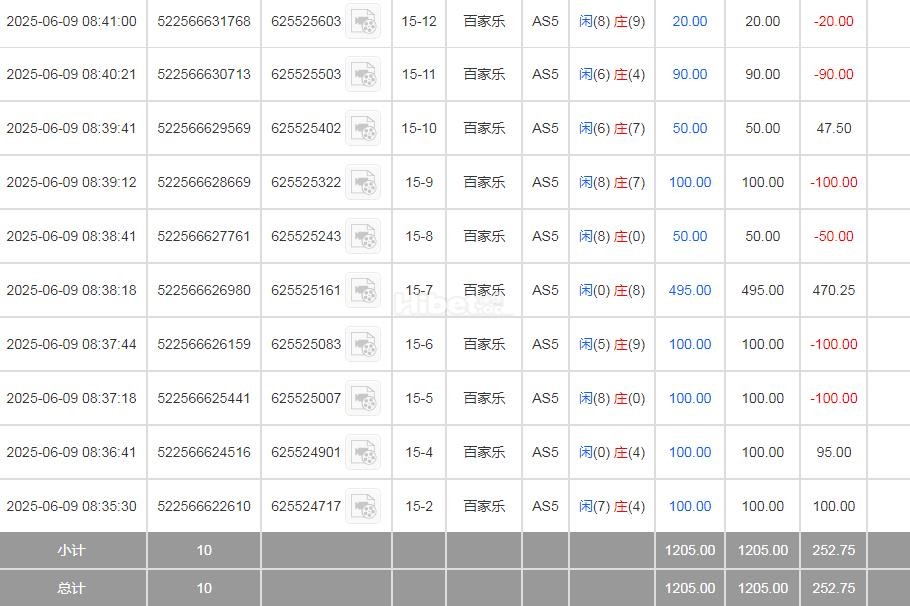Watch the video for record 625525161
Viewport: 910px width, 606px height.
click(x=363, y=291)
